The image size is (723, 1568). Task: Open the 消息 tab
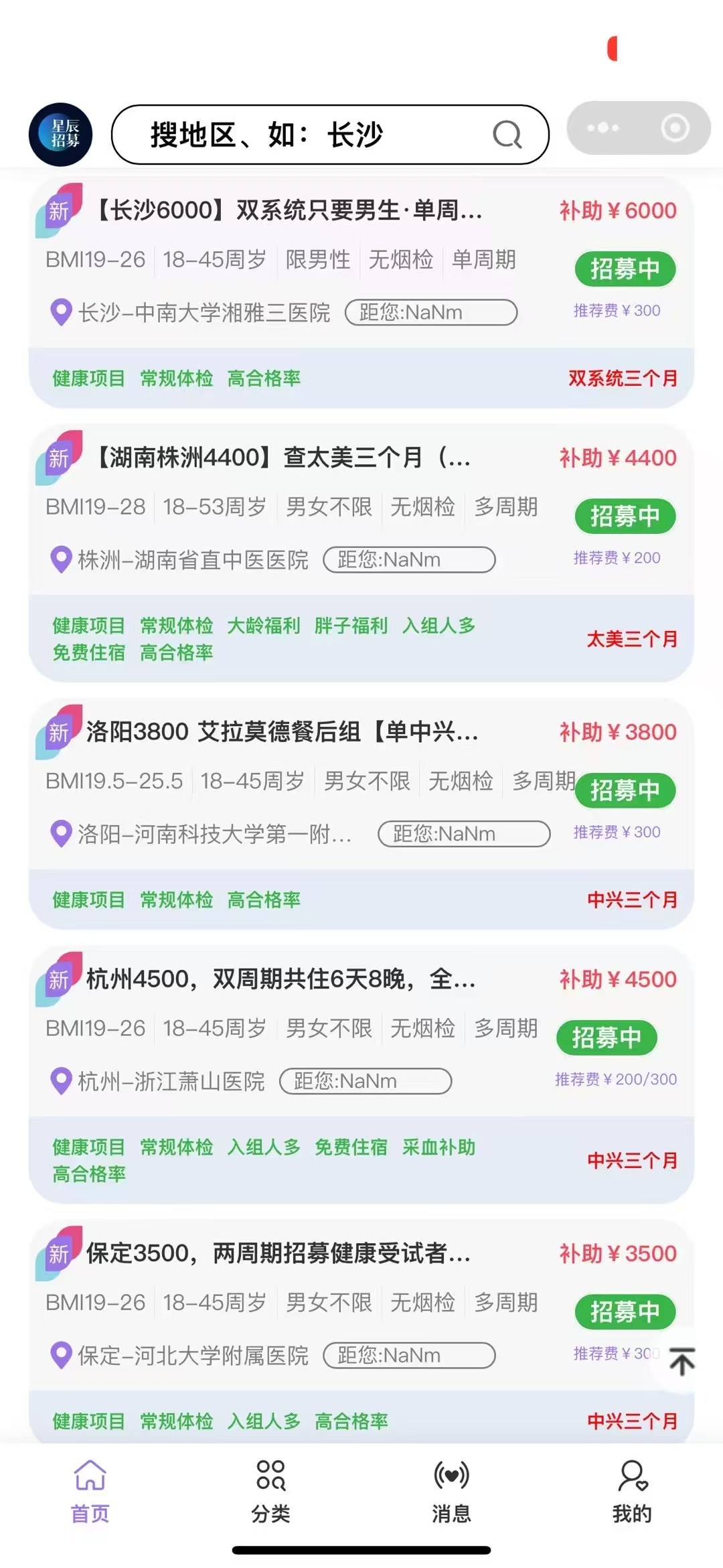pyautogui.click(x=451, y=1492)
